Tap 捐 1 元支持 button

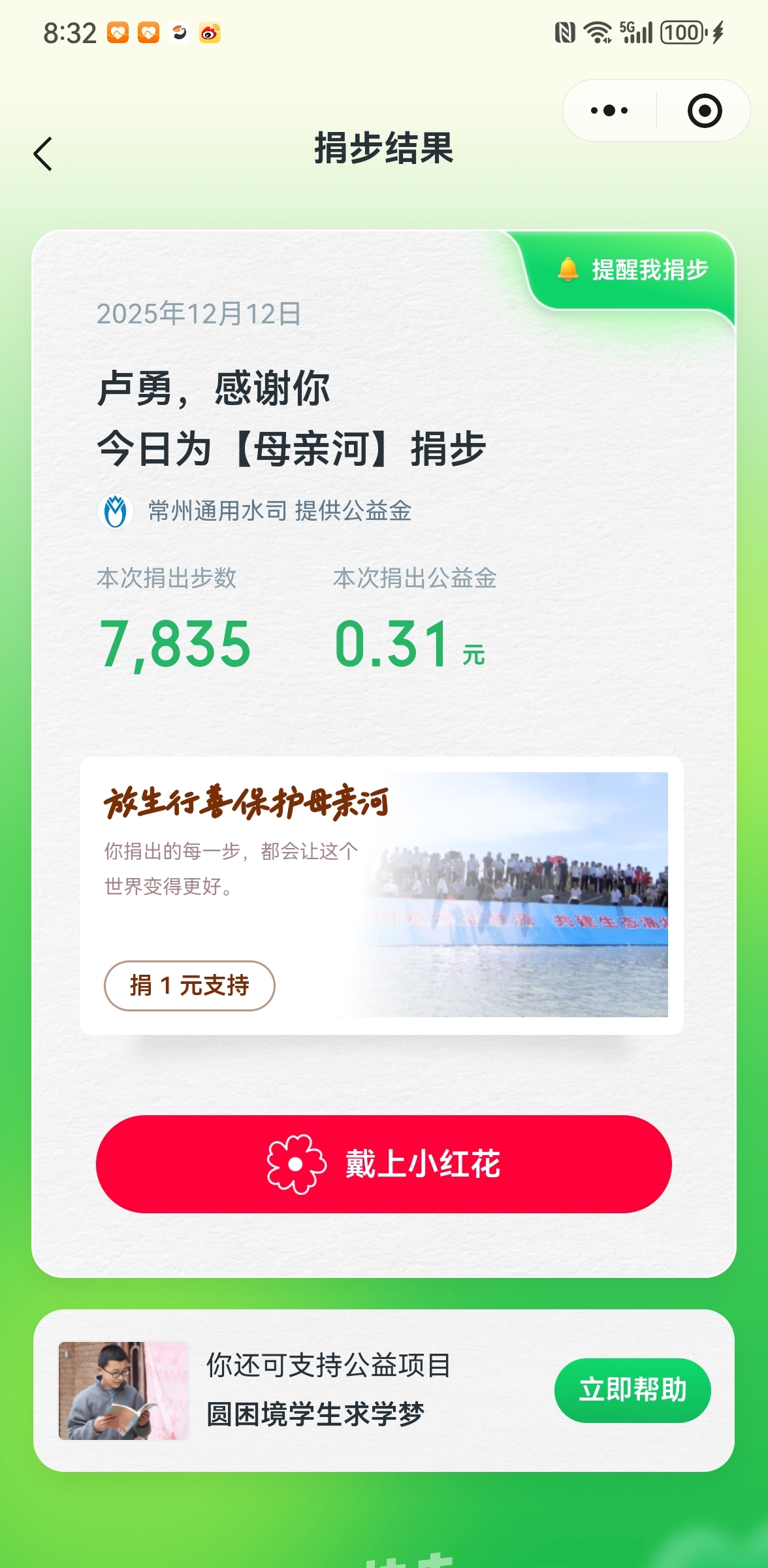[x=189, y=985]
